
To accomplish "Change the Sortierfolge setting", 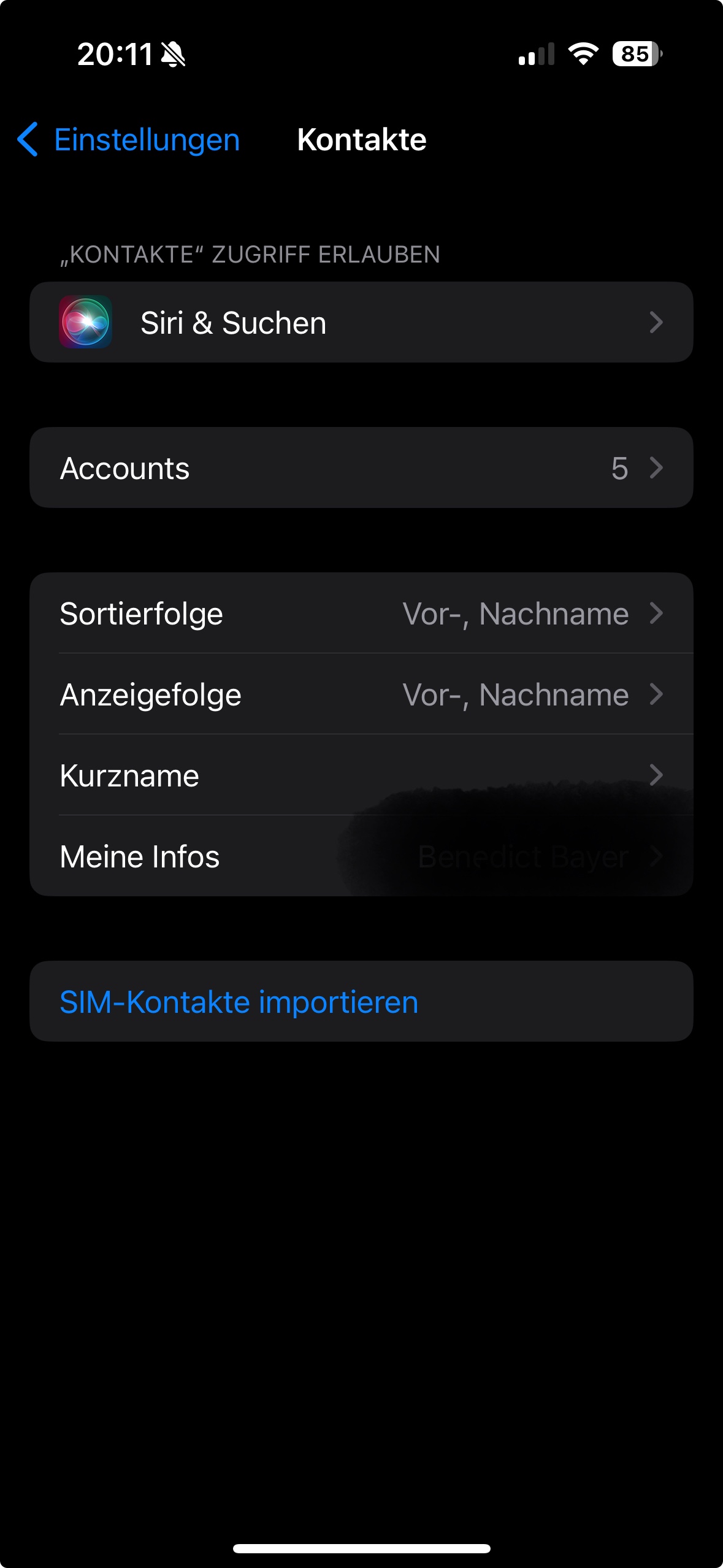I will [361, 613].
